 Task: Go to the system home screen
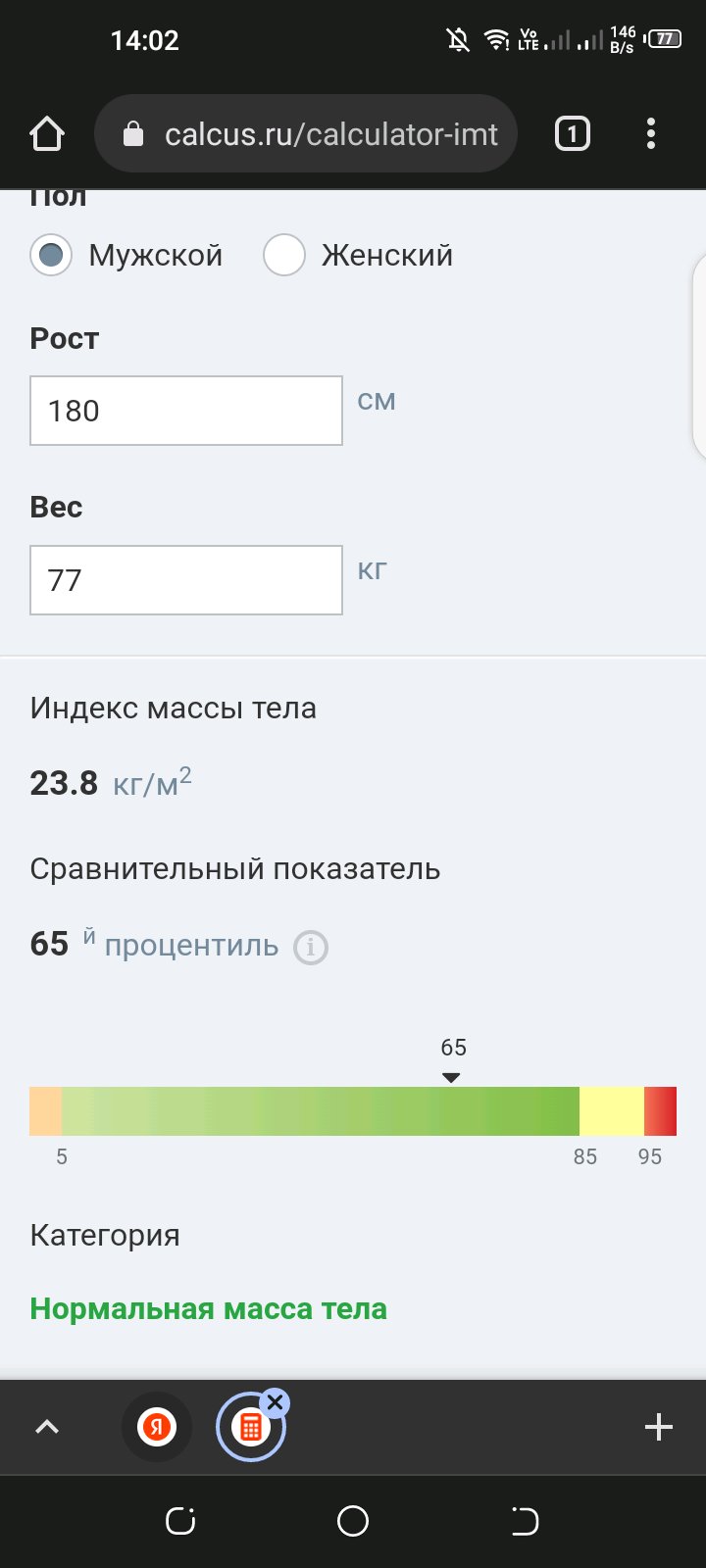click(x=353, y=1521)
